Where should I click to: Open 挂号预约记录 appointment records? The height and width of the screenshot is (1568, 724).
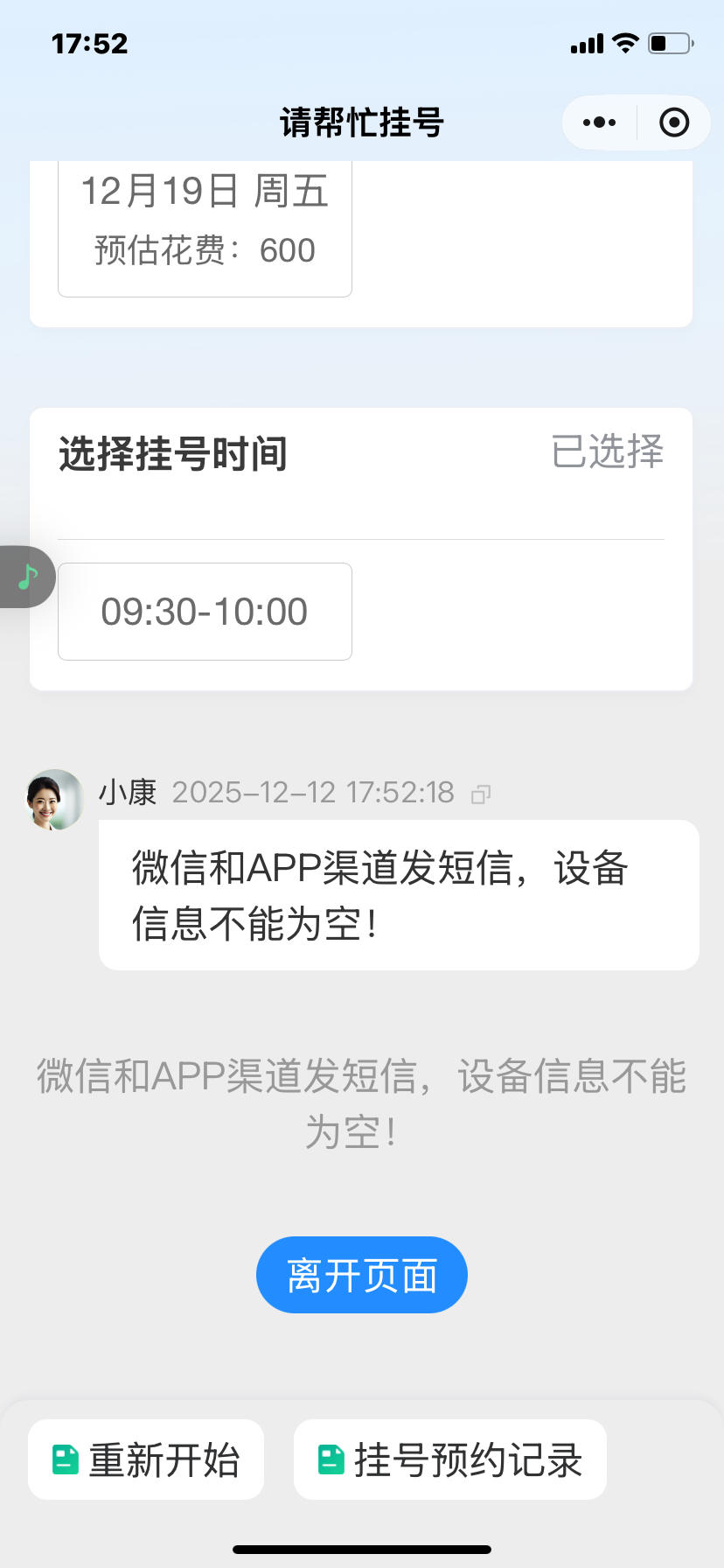(x=450, y=1459)
